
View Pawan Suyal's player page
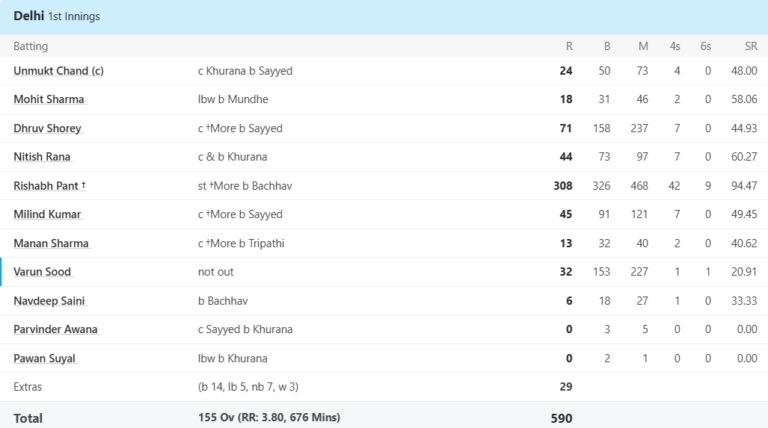pyautogui.click(x=44, y=358)
